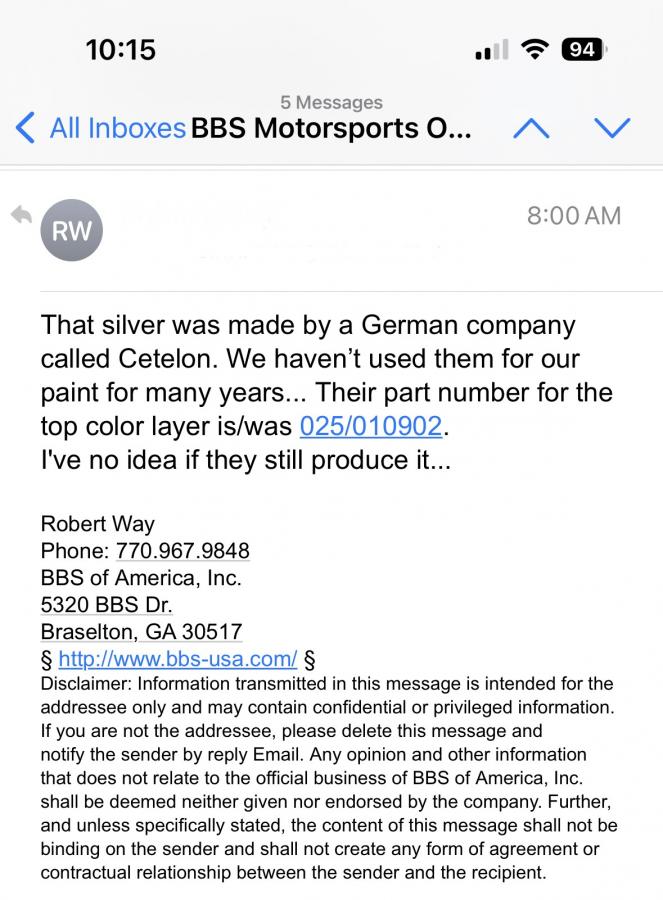663x900 pixels.
Task: Call phone number 770.967.9848
Action: click(x=183, y=551)
